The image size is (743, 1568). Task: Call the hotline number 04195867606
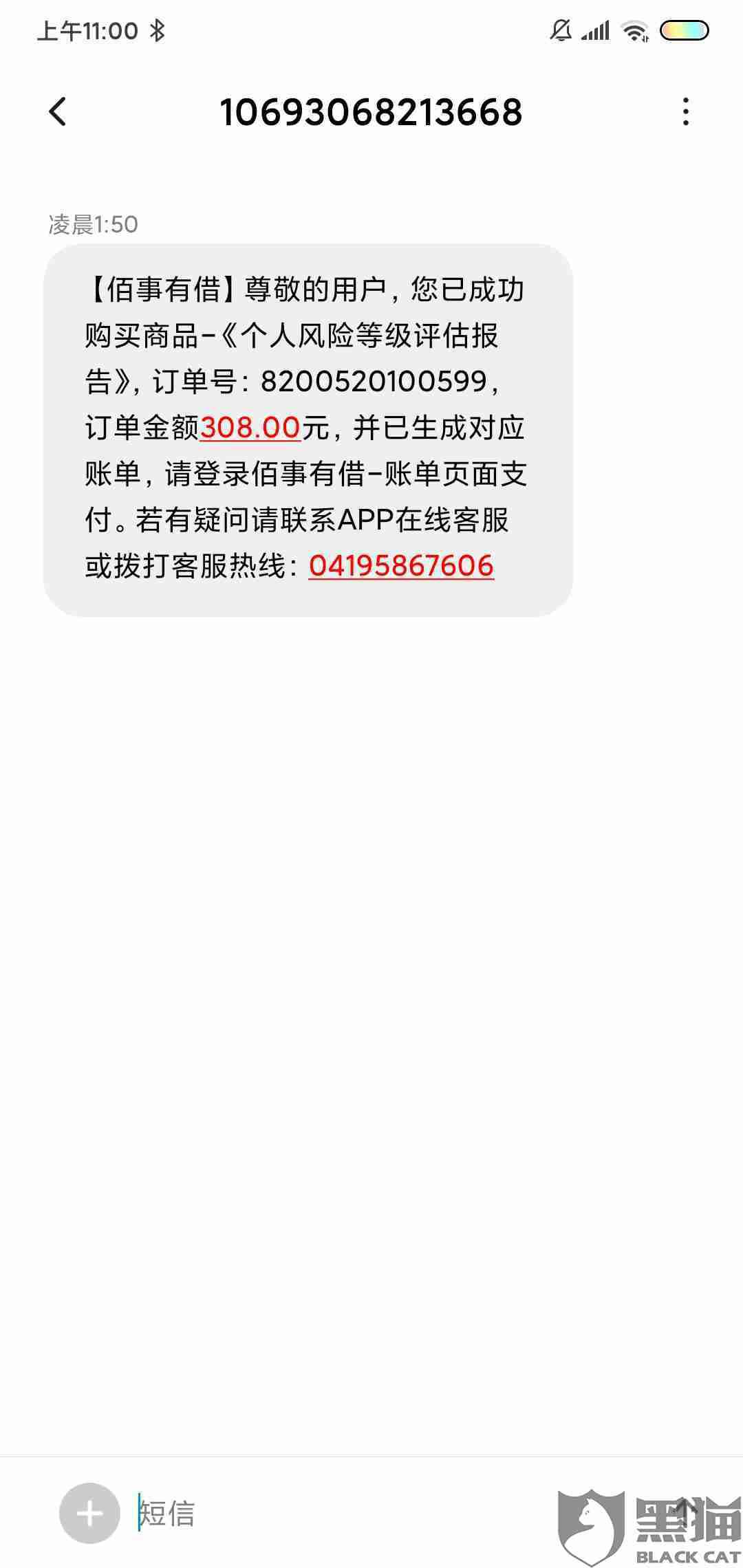coord(401,566)
